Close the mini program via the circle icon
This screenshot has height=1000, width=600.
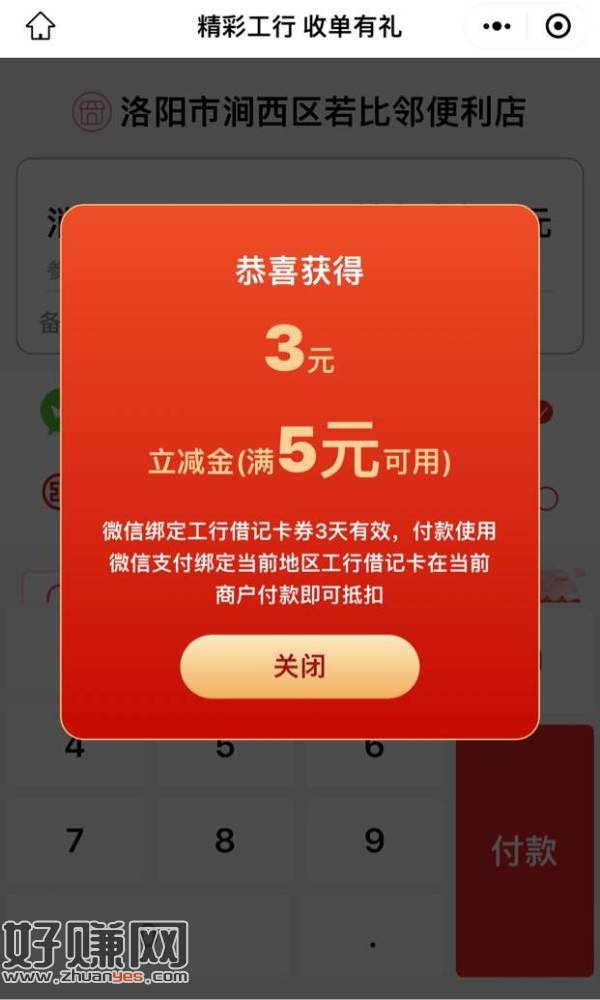558,27
